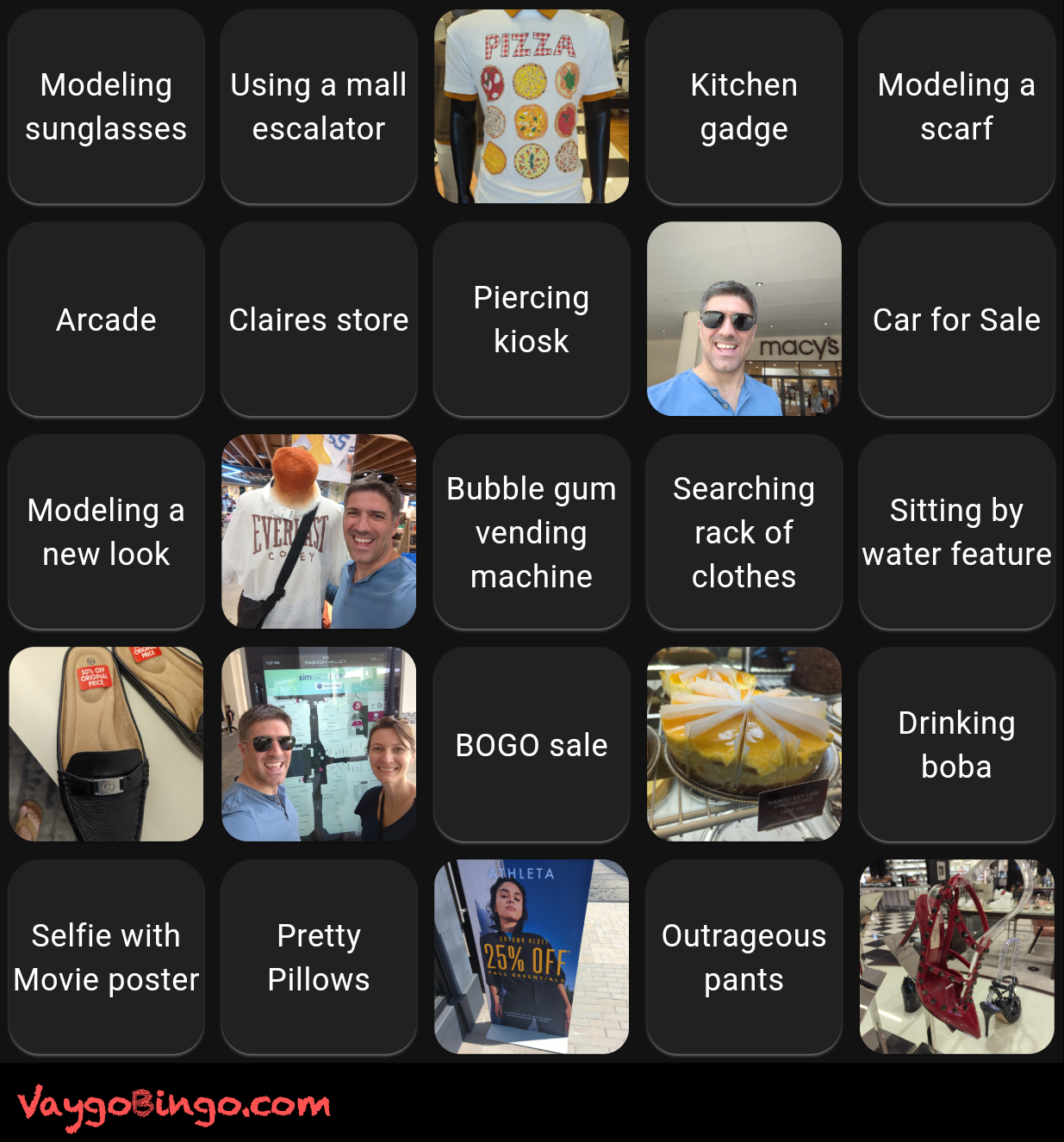This screenshot has height=1142, width=1064.
Task: Click the Car for Sale tile
Action: click(956, 319)
